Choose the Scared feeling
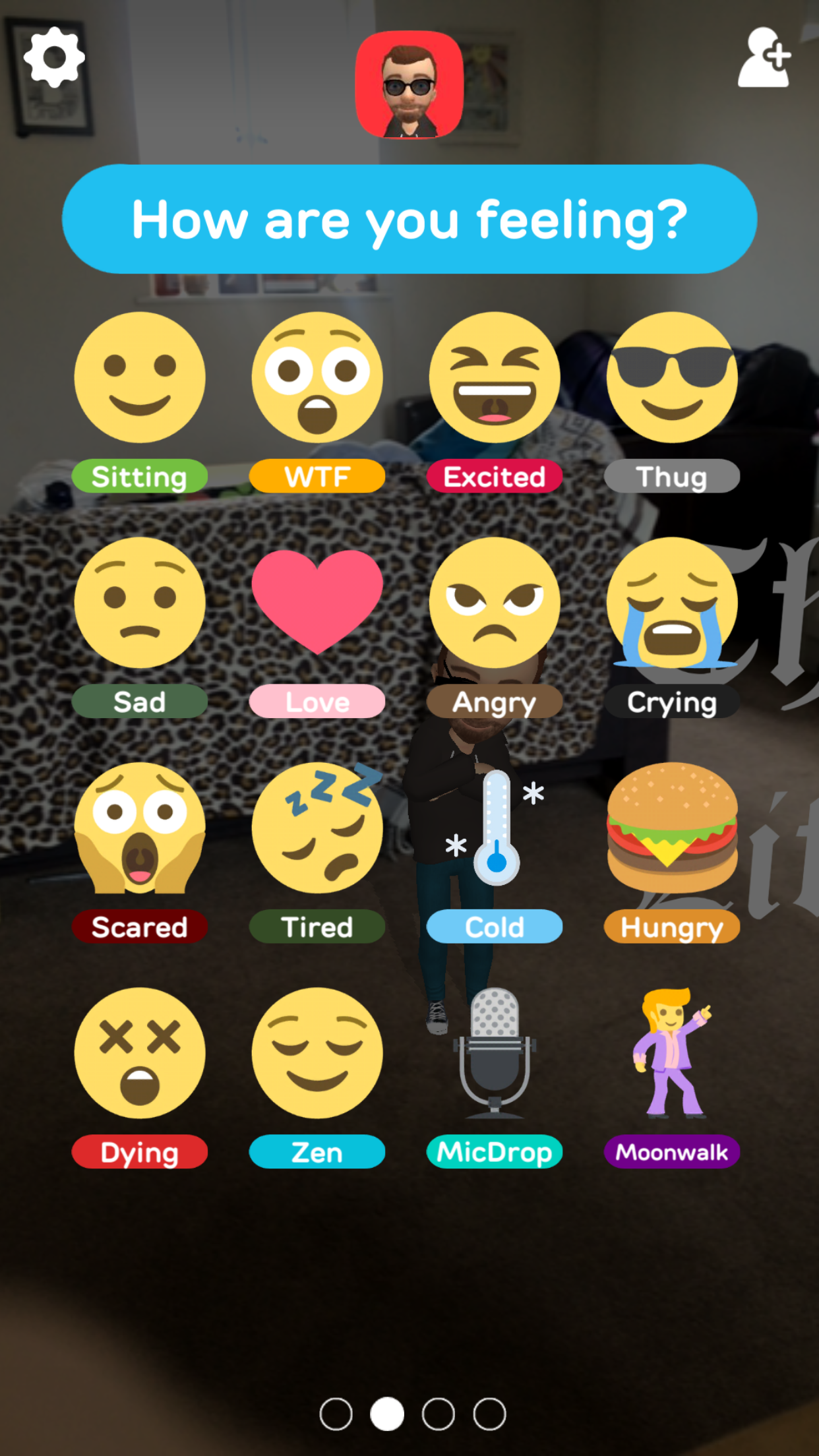Image resolution: width=819 pixels, height=1456 pixels. pos(140,828)
